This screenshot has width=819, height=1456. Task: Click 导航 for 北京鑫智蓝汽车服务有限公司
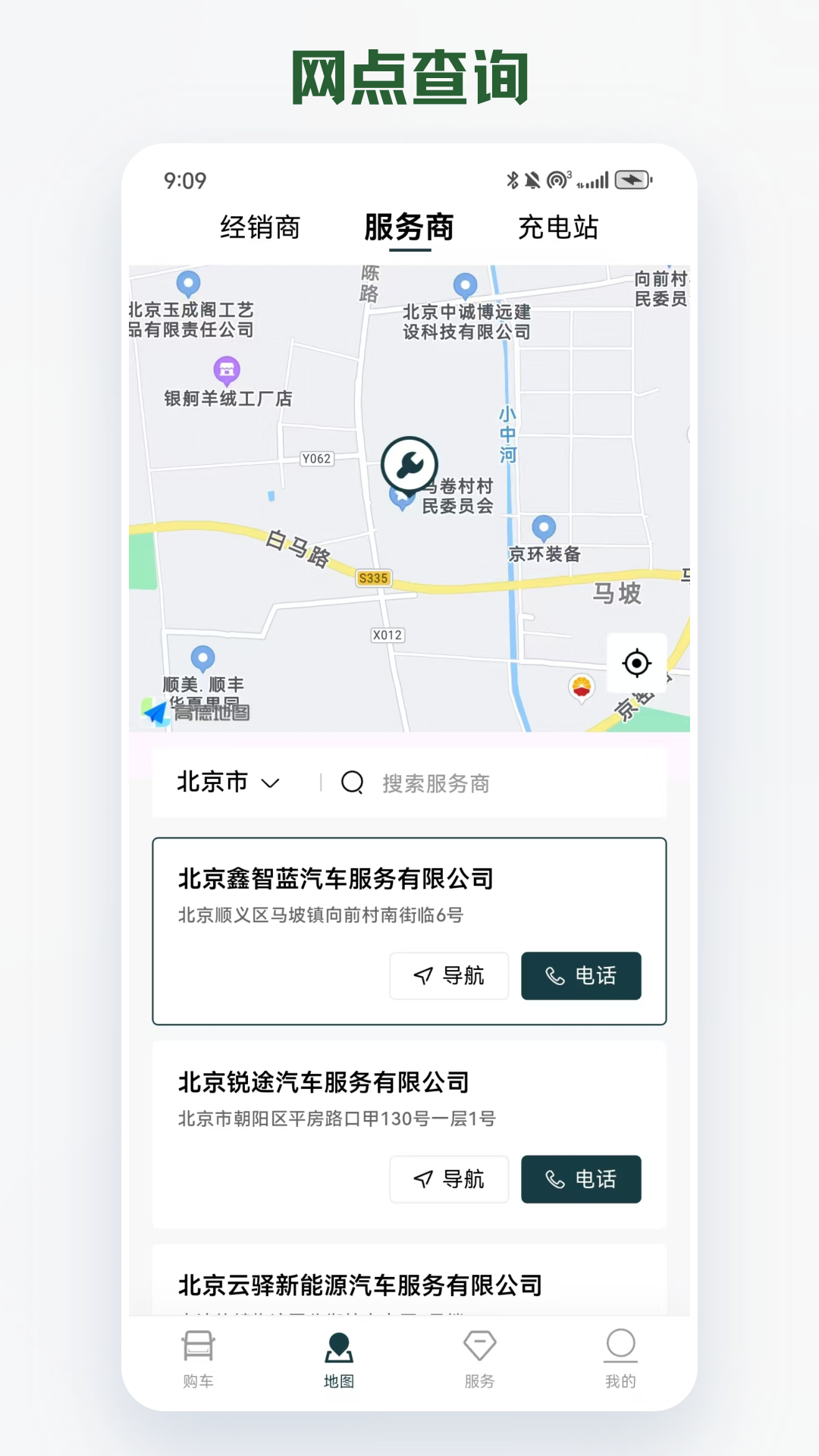click(448, 976)
